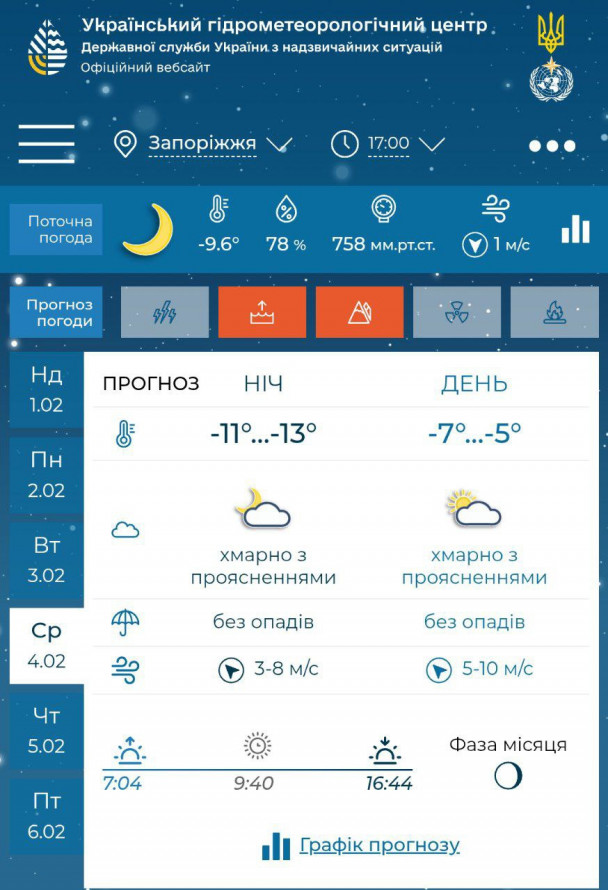The image size is (608, 890).
Task: Switch to the Пн 2.02 forecast
Action: click(x=46, y=474)
